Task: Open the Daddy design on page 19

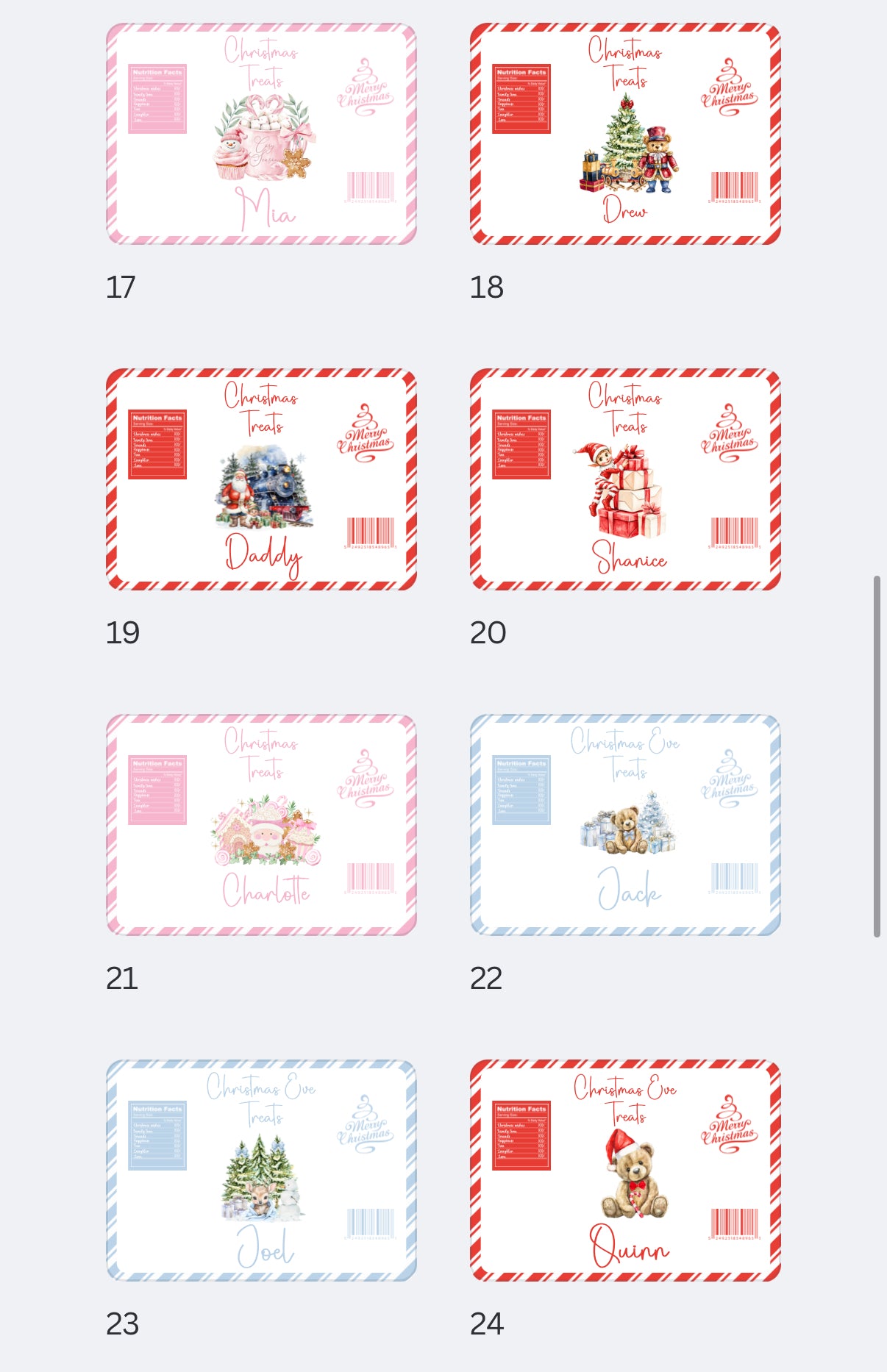Action: coord(261,479)
